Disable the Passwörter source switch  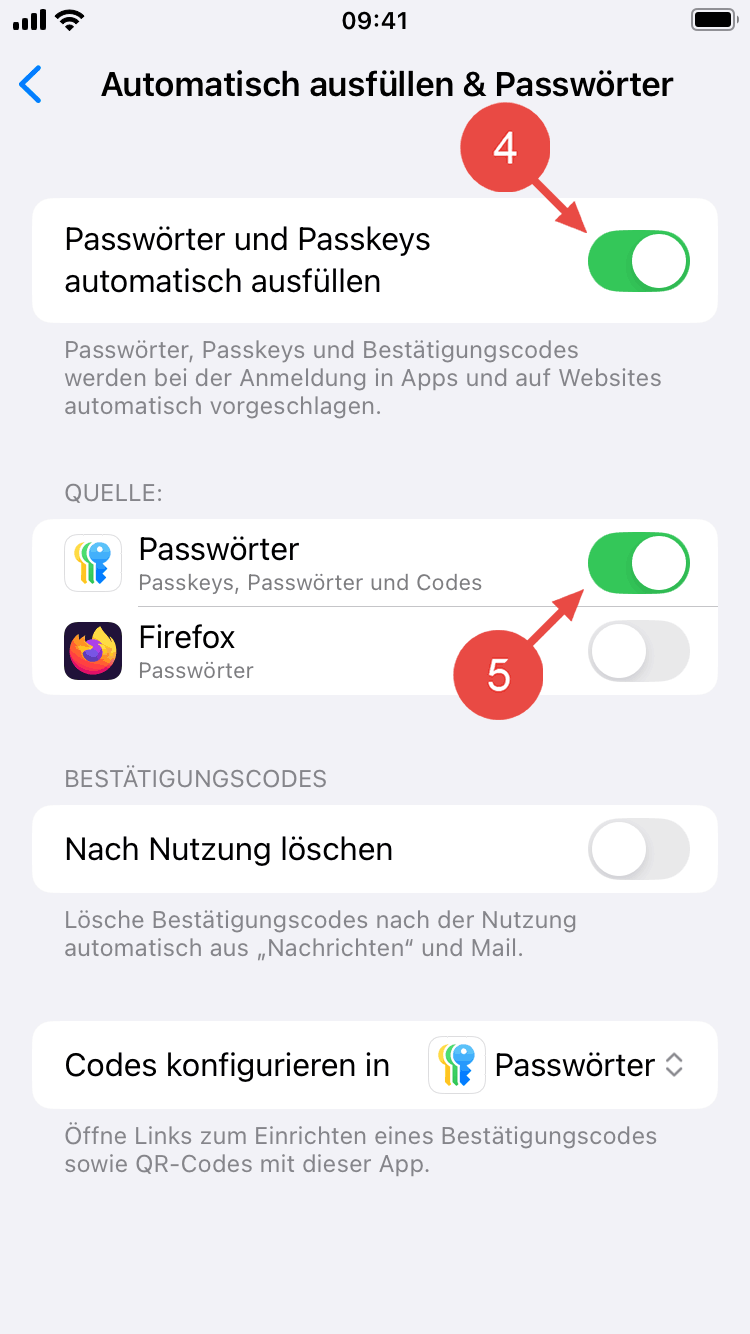click(x=639, y=563)
